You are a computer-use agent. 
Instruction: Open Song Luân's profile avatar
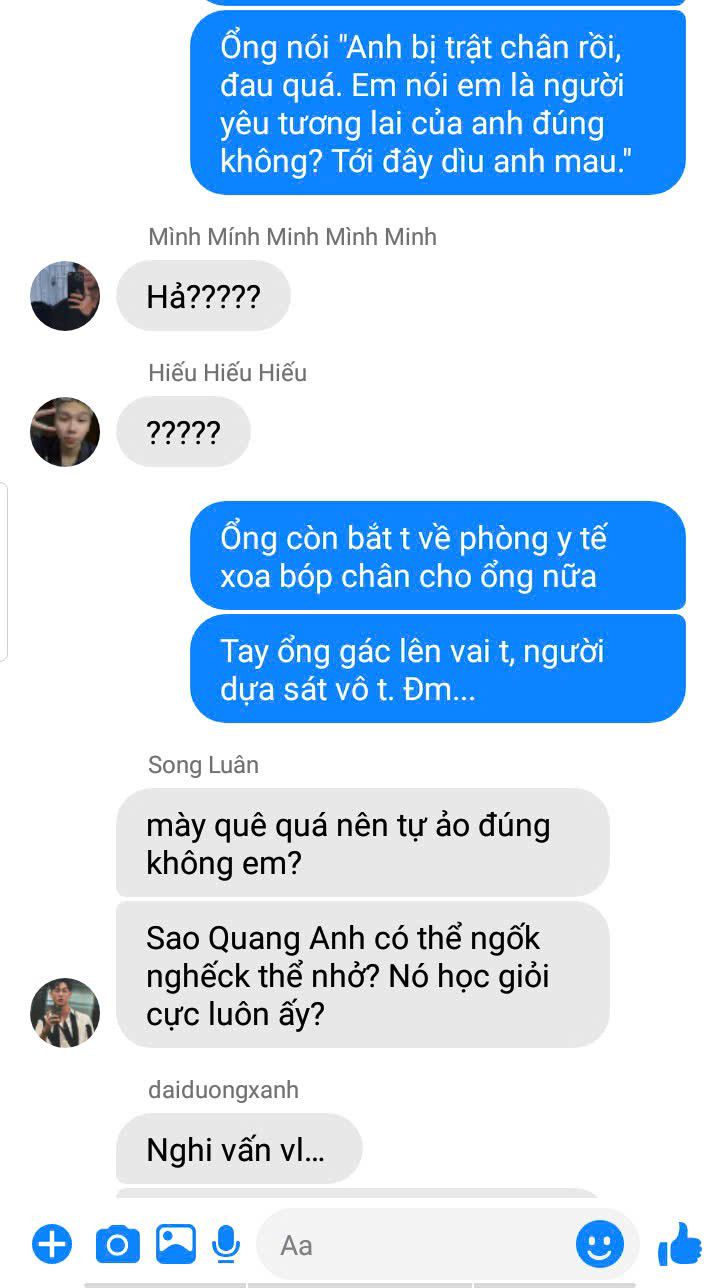pos(65,1012)
